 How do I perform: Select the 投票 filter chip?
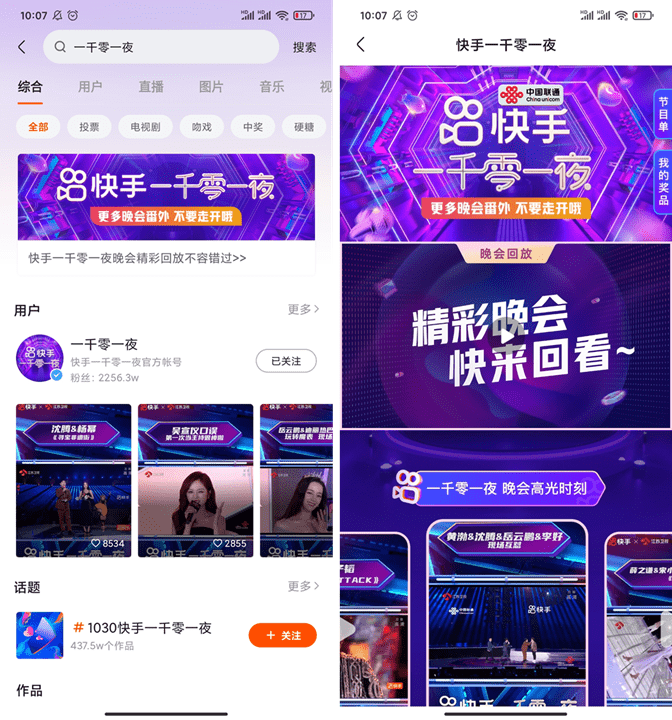[89, 127]
